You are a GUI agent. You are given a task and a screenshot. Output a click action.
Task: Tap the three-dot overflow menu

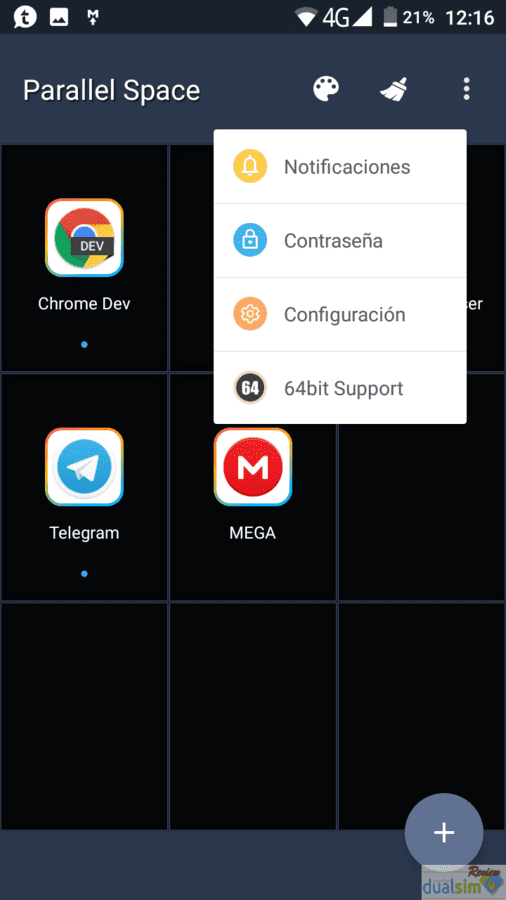[466, 90]
